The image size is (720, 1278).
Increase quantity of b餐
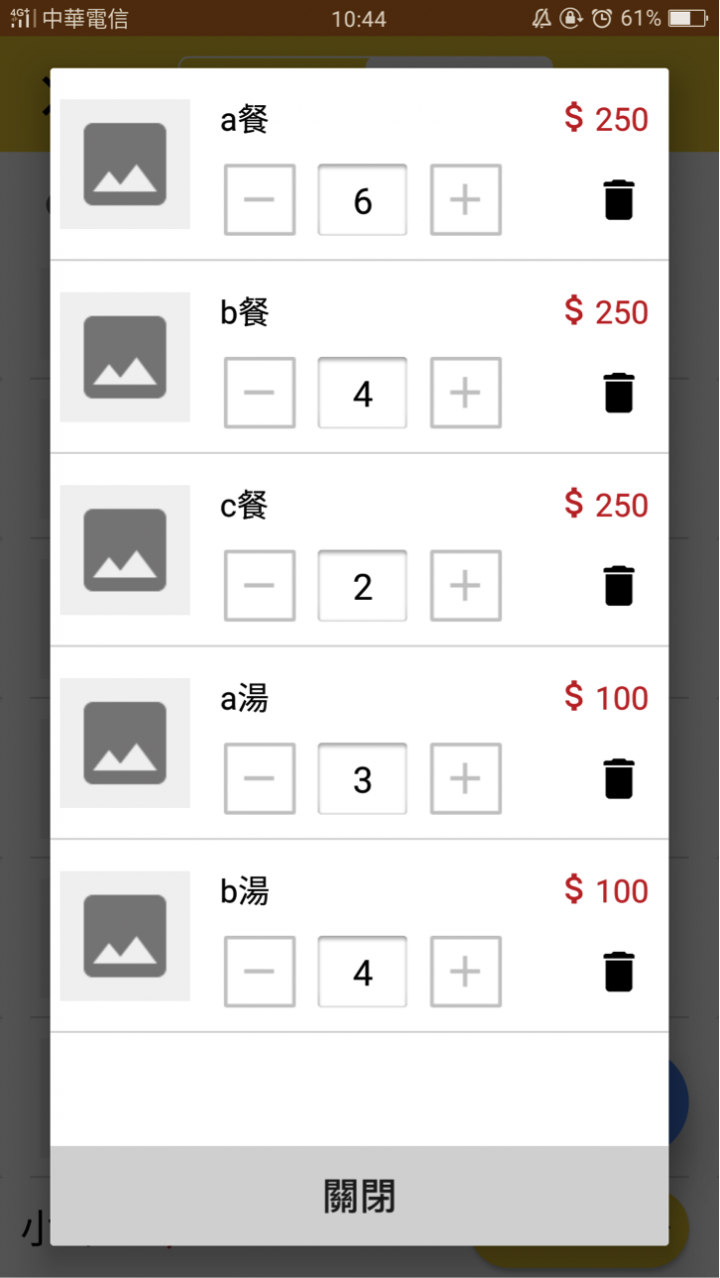465,393
